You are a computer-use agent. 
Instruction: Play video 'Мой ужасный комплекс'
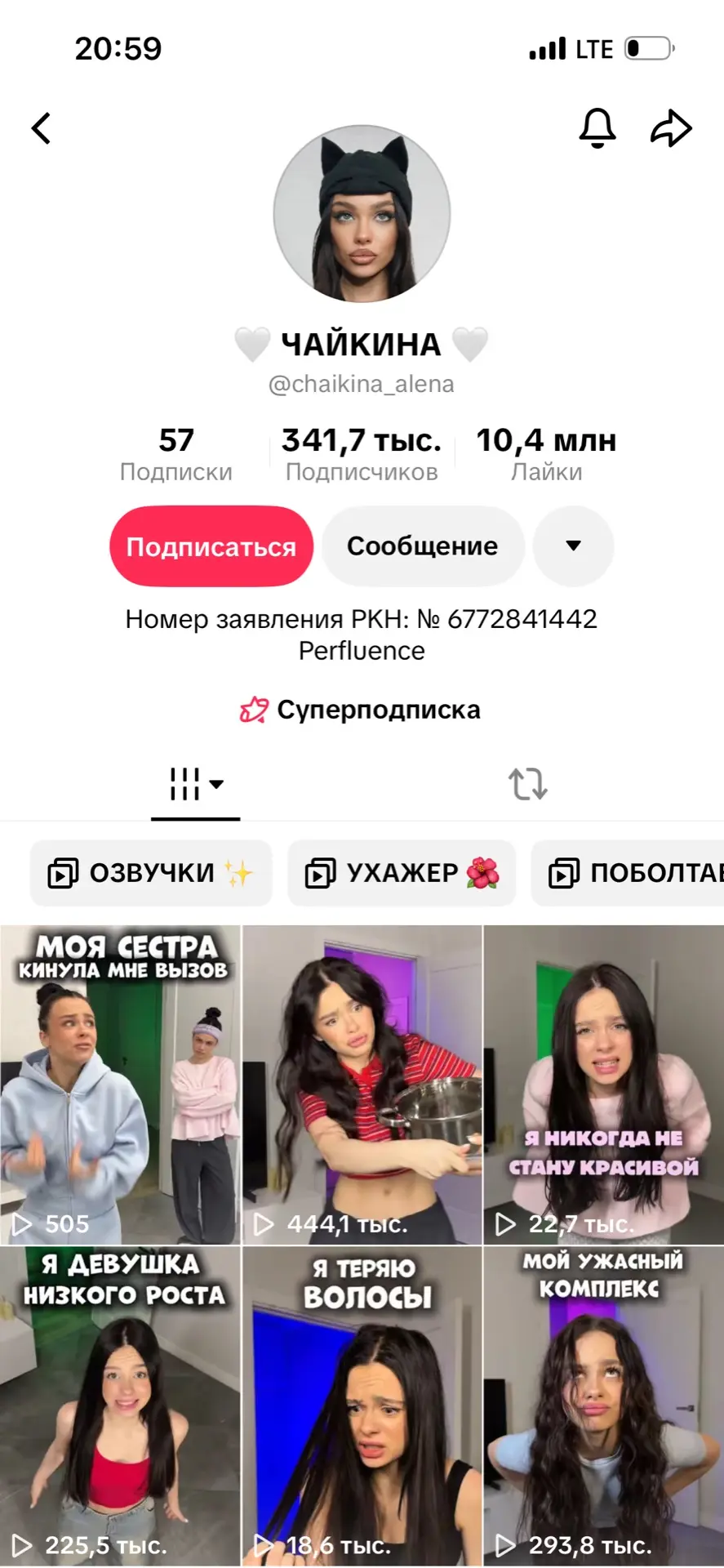pos(604,1406)
